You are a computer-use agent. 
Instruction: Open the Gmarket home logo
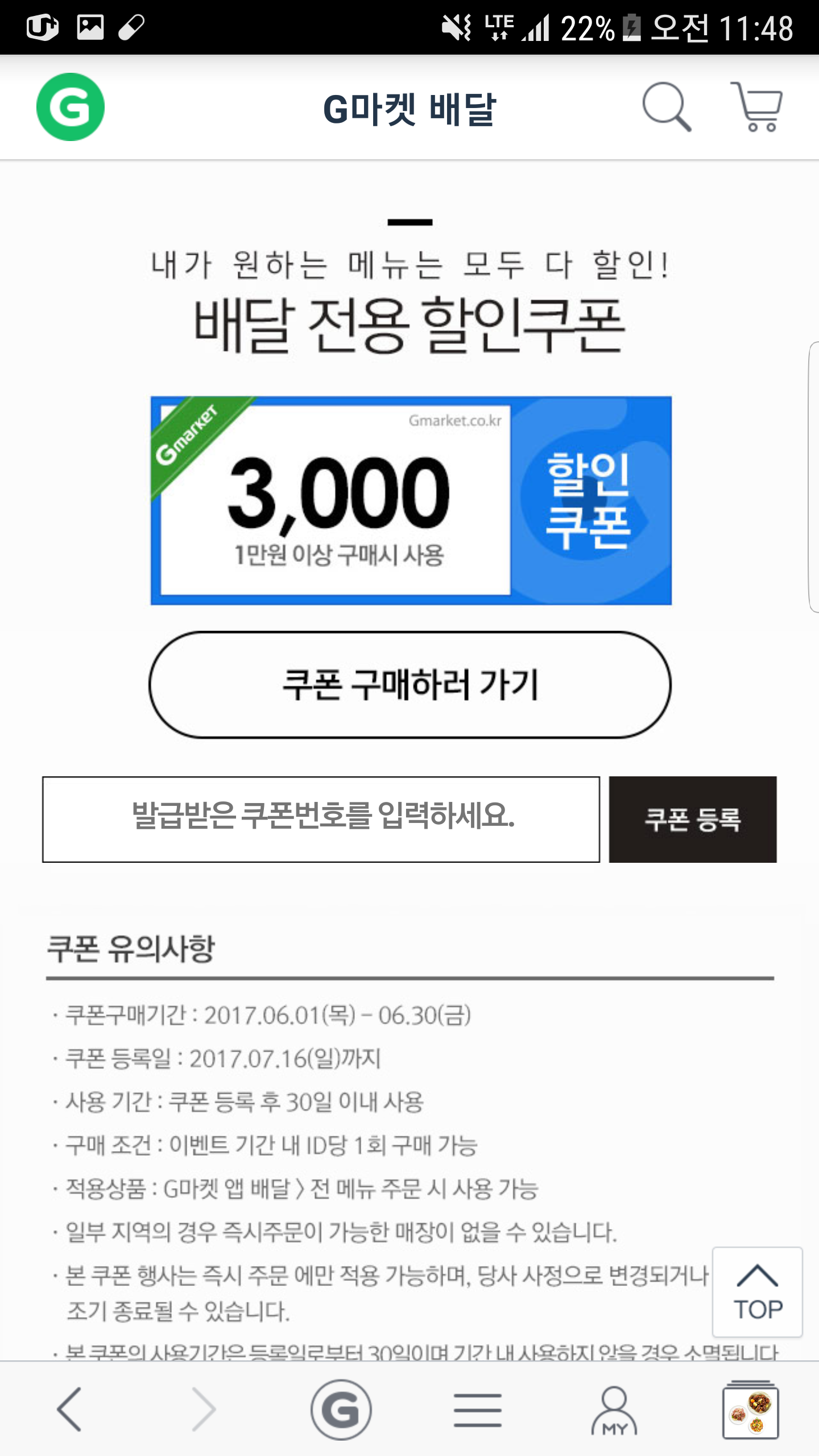[70, 107]
